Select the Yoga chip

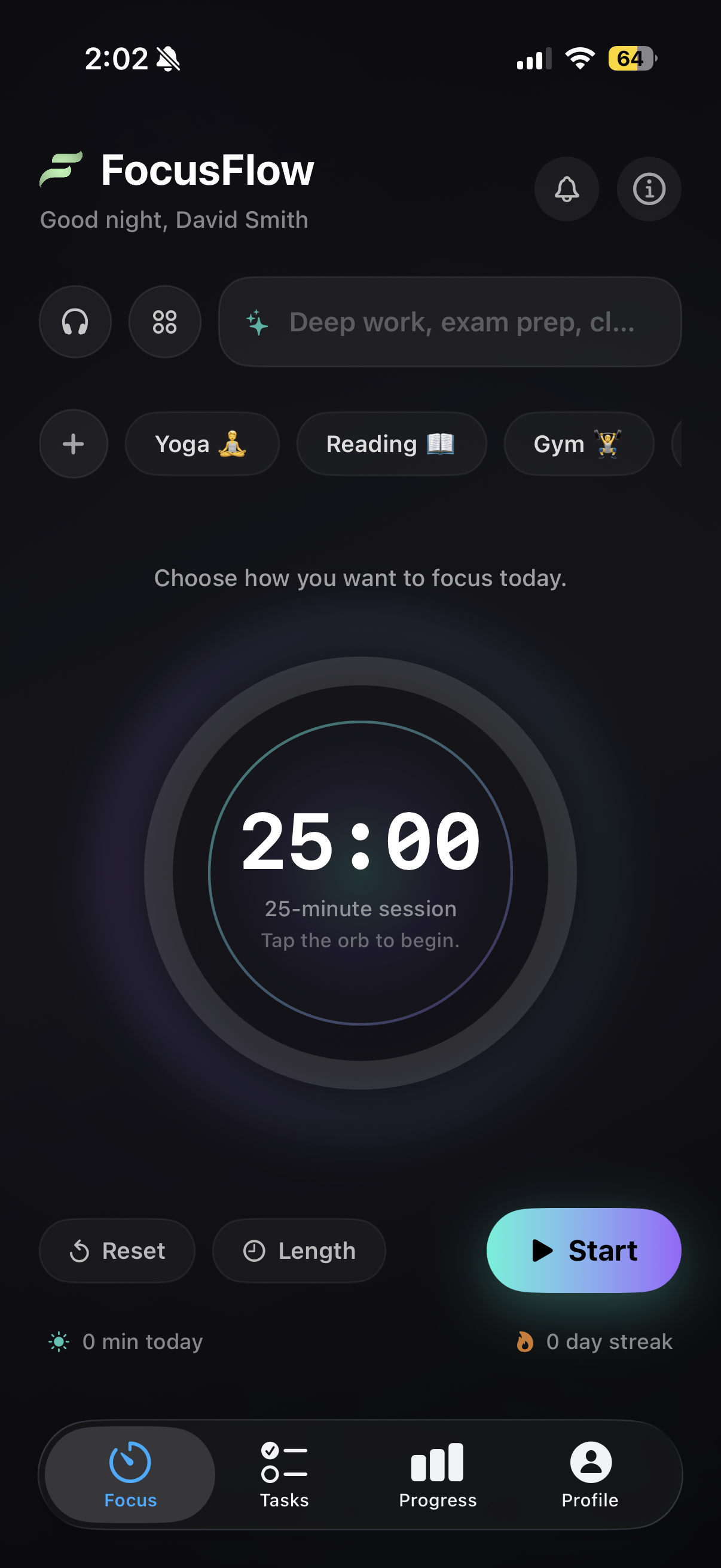[x=202, y=444]
